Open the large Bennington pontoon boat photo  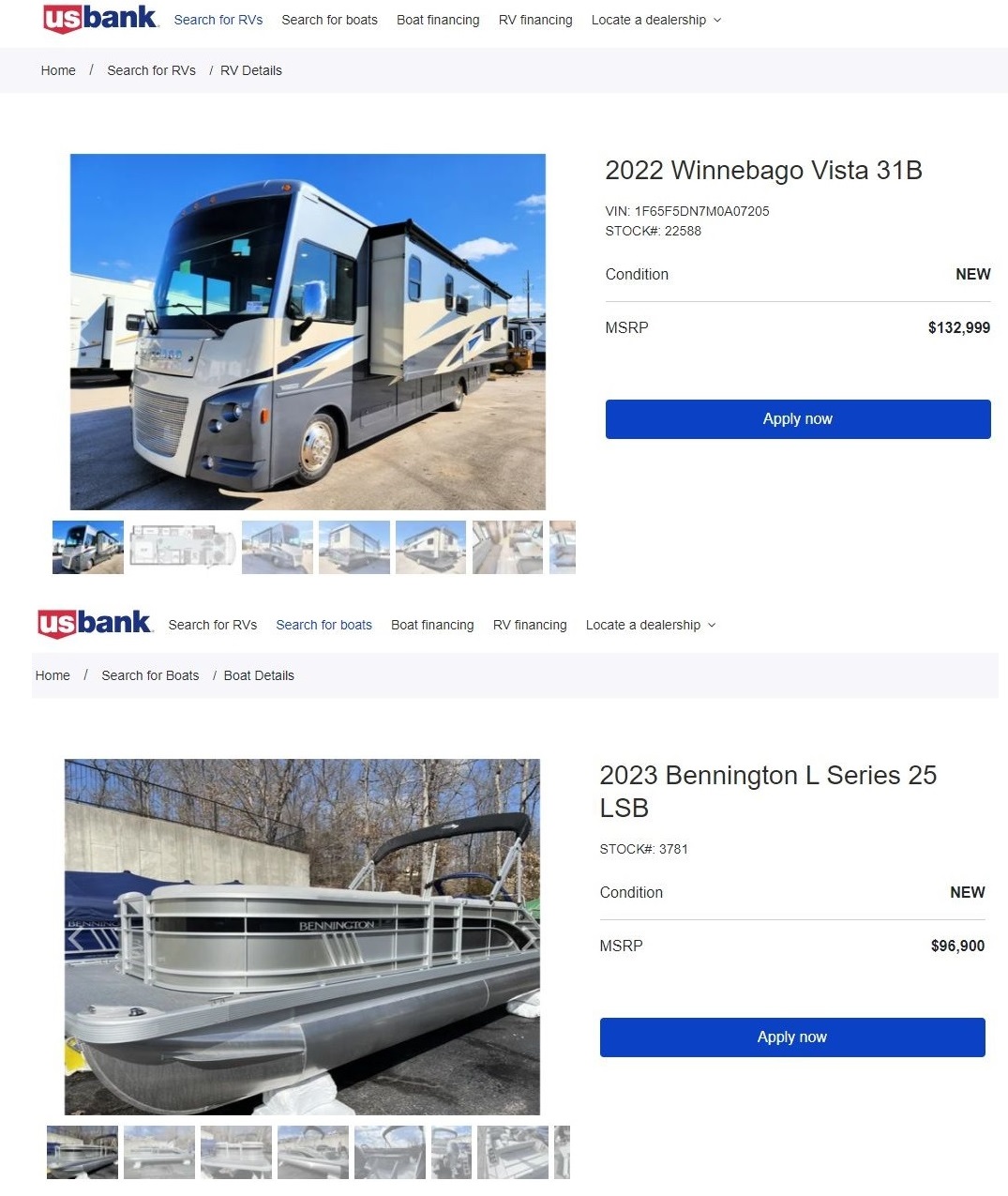(302, 936)
